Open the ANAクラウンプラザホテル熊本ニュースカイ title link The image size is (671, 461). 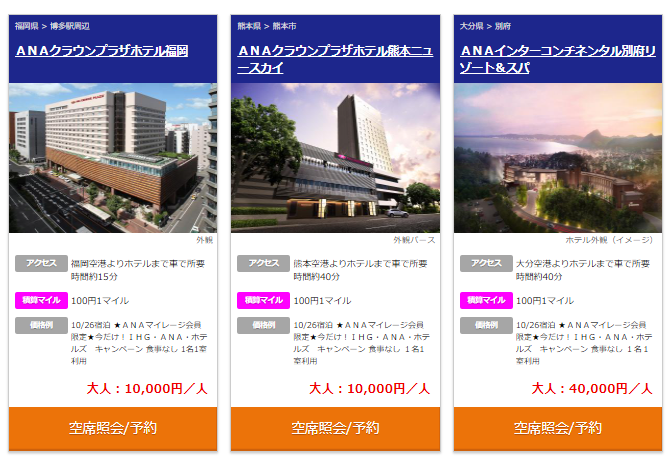tap(334, 59)
